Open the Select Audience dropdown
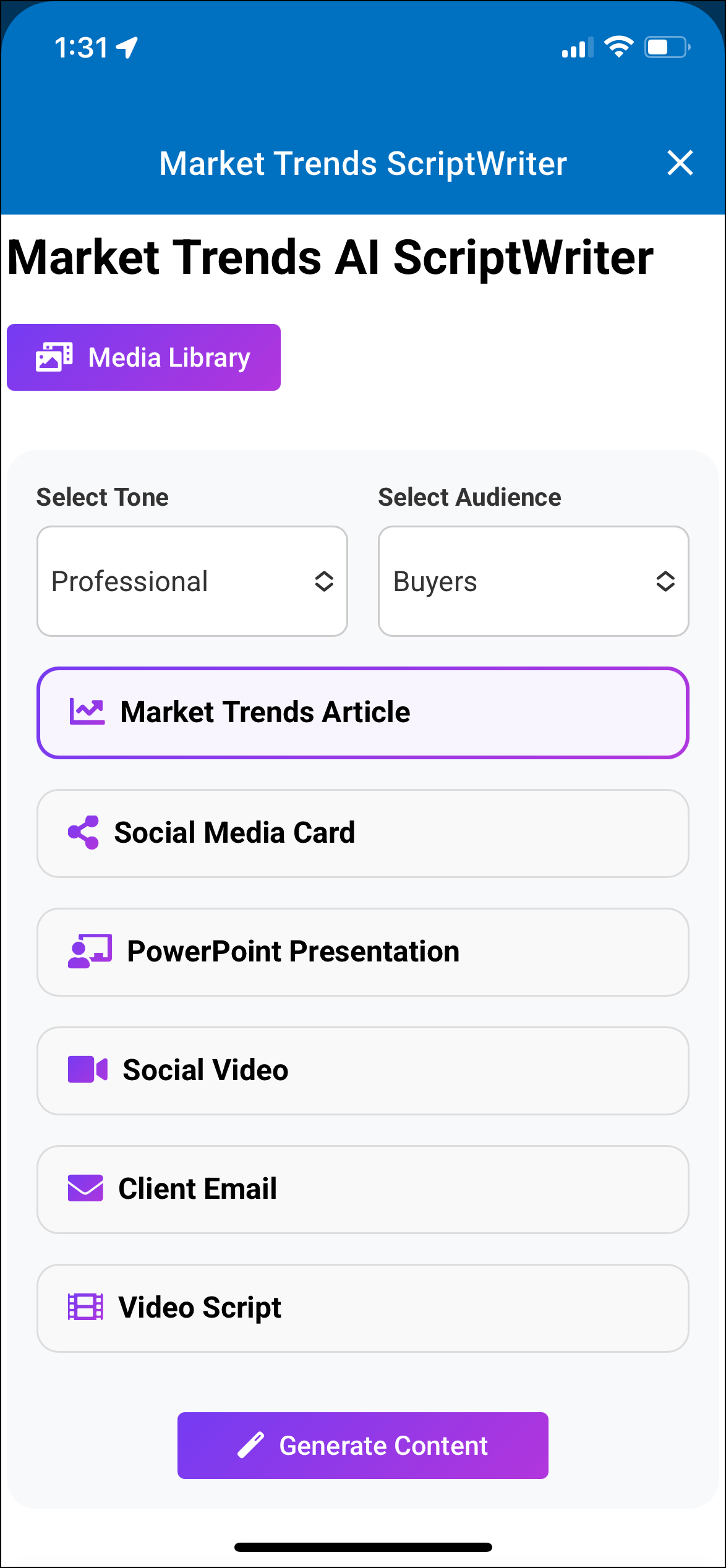Image resolution: width=726 pixels, height=1568 pixels. pyautogui.click(x=533, y=581)
